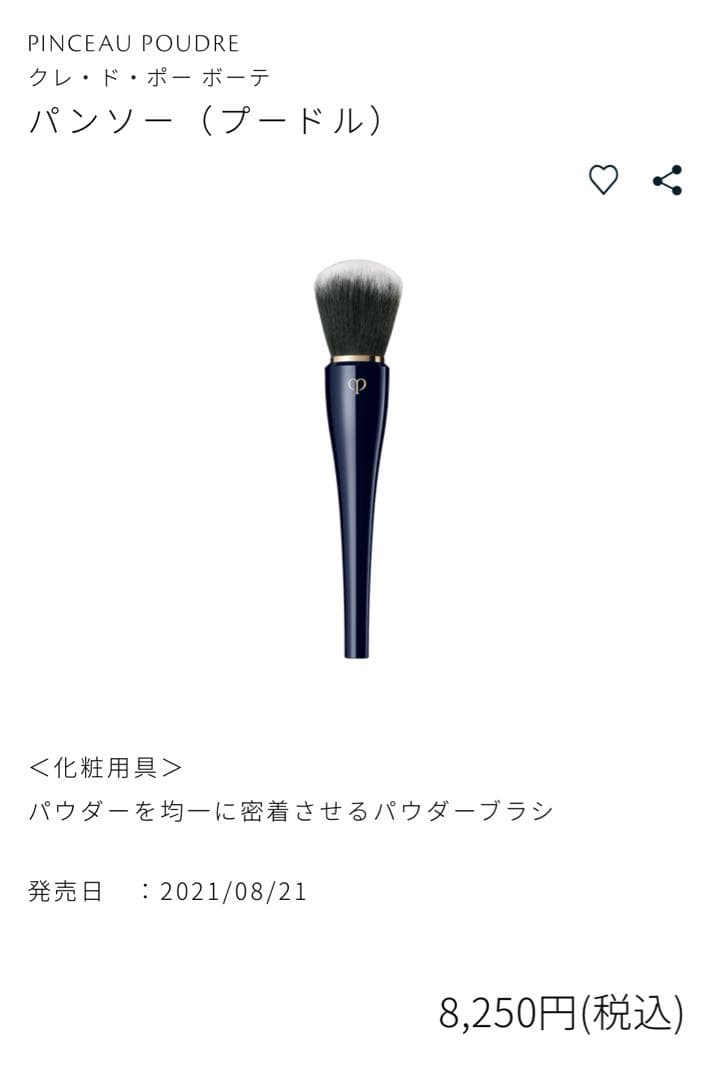Viewport: 715px width, 1080px height.
Task: Add the Pinceau Poudre brush to favorites
Action: coord(603,180)
